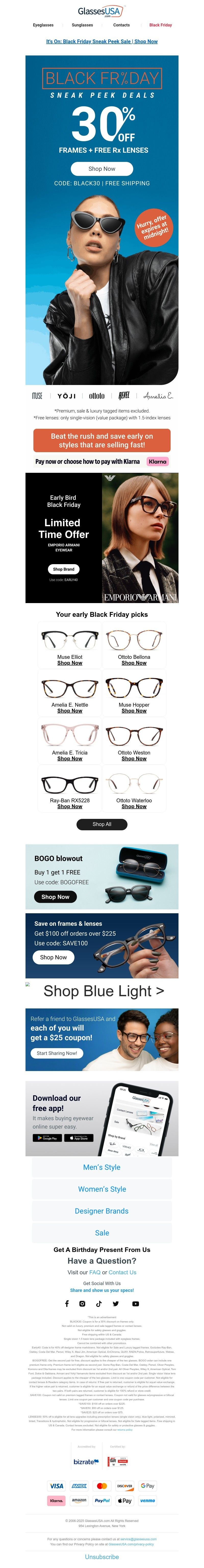Shop Now on the BOGO blowout offer
This screenshot has height=1568, width=204.
(55, 897)
